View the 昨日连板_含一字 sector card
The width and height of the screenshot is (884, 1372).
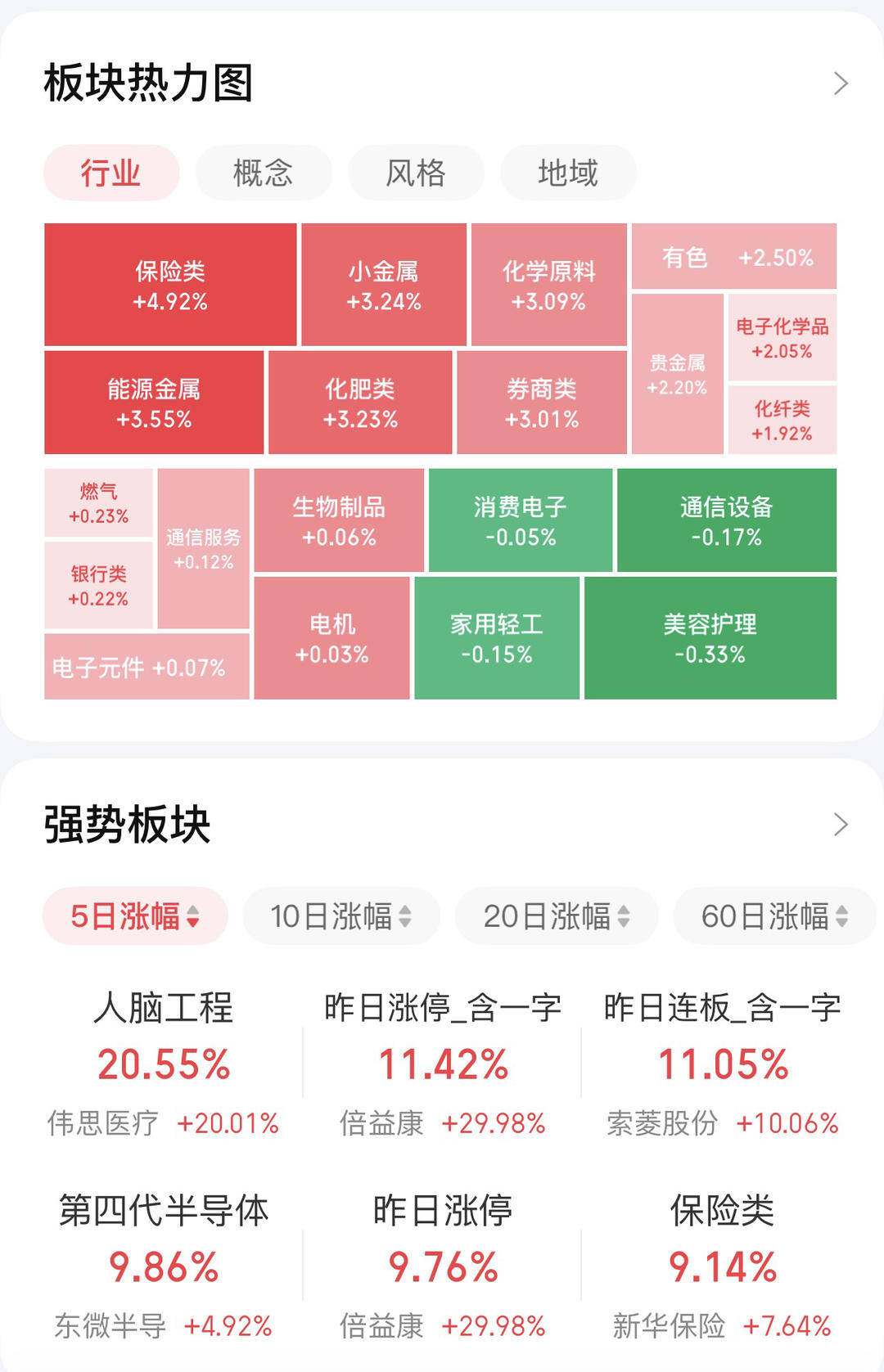click(x=722, y=1062)
